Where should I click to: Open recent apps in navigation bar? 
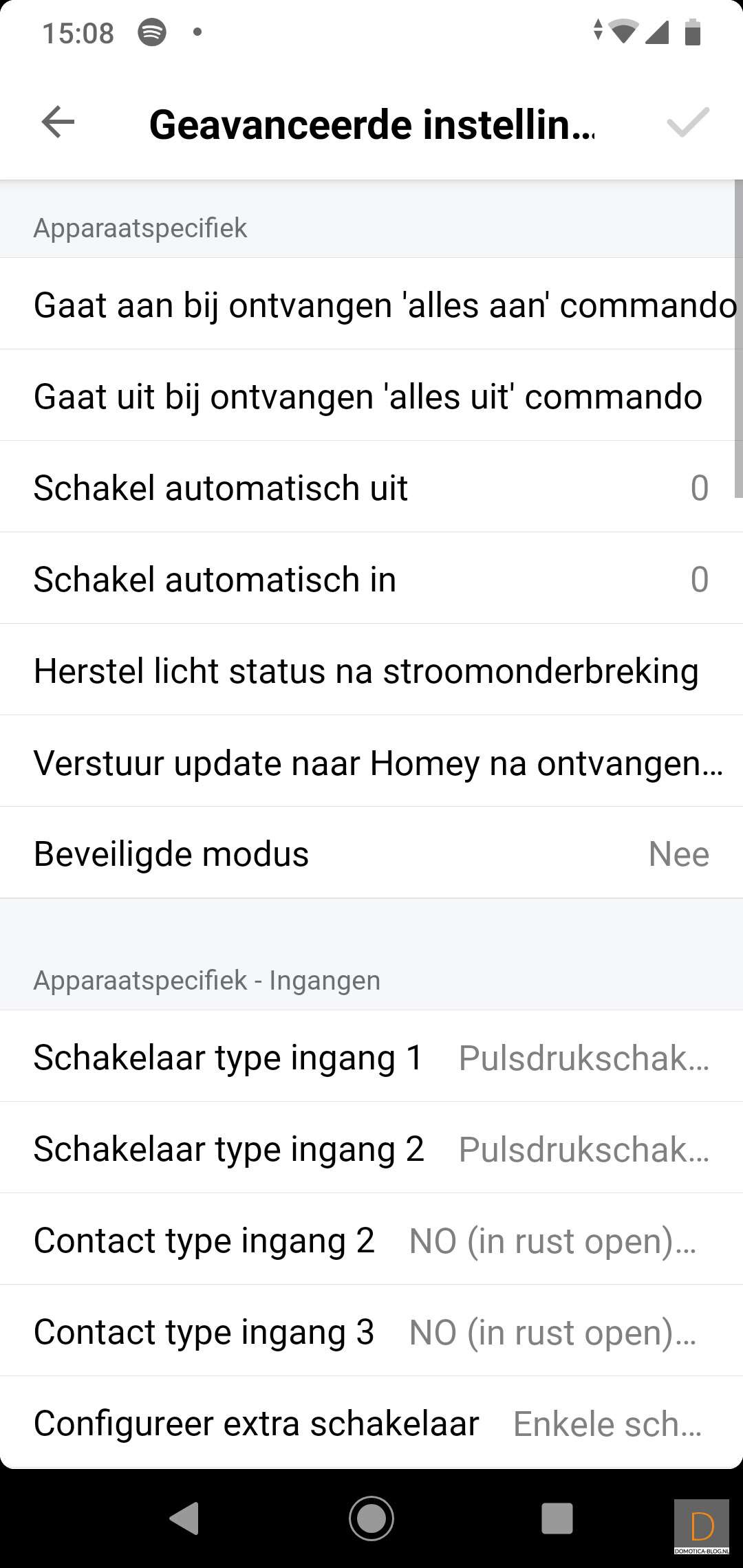(557, 1518)
